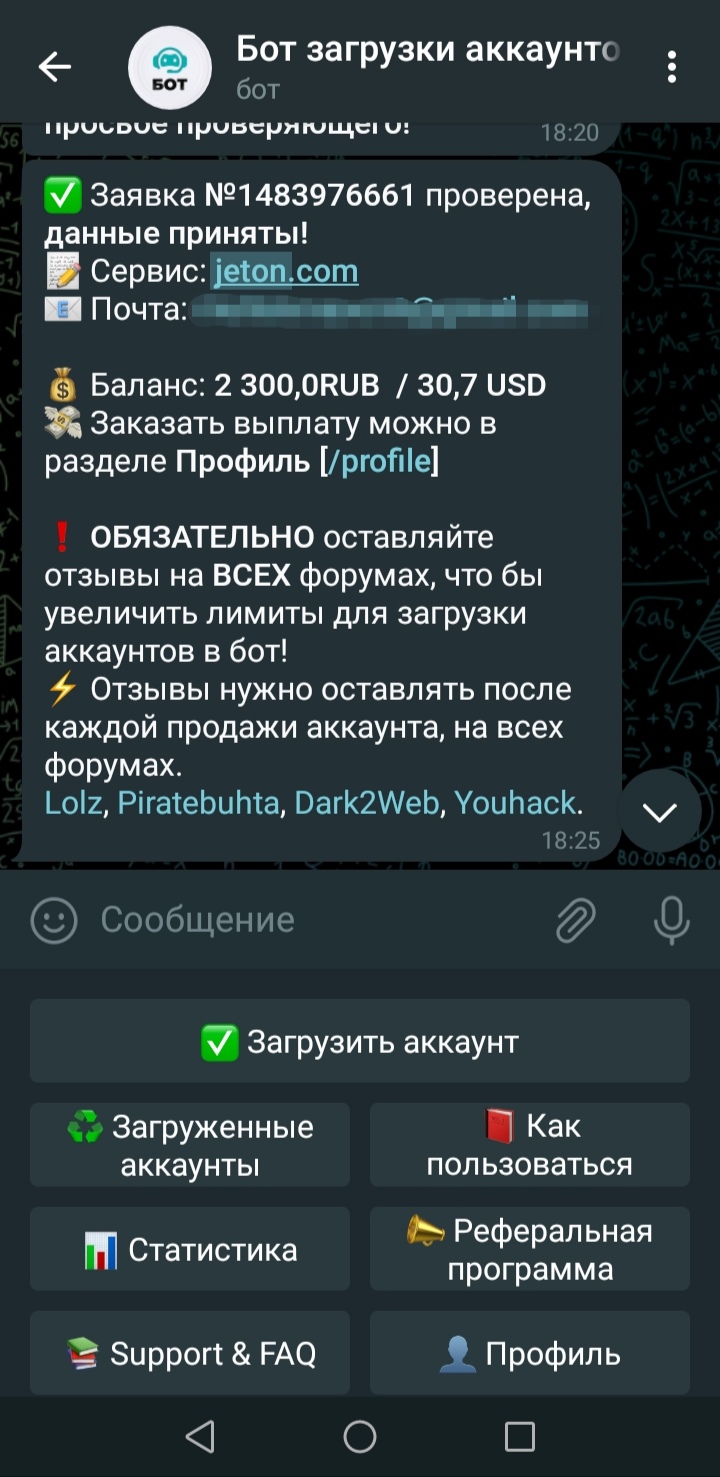Open the chat overflow menu
720x1477 pixels.
671,67
